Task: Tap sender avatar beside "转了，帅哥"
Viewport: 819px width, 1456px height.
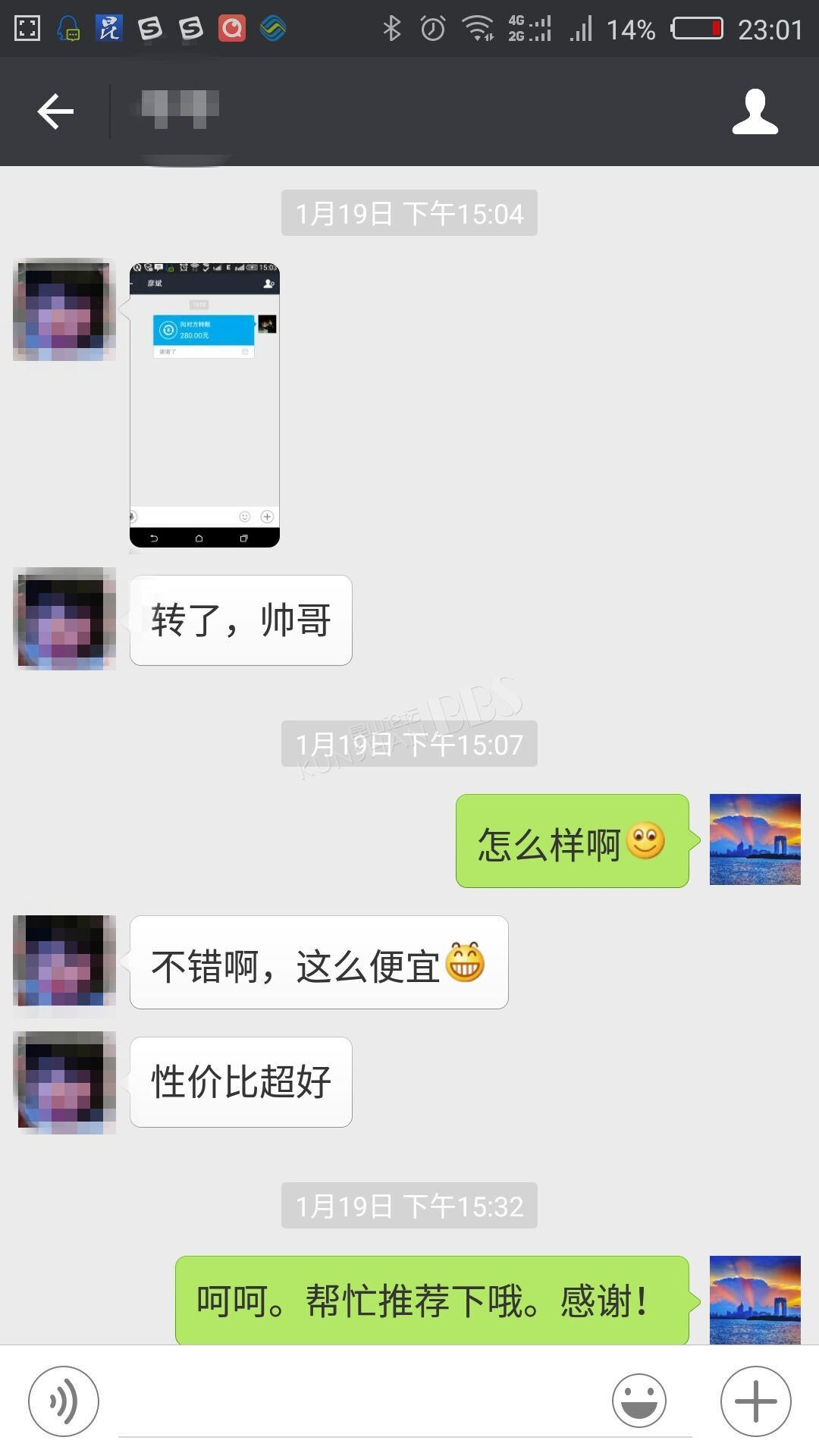Action: click(x=65, y=619)
